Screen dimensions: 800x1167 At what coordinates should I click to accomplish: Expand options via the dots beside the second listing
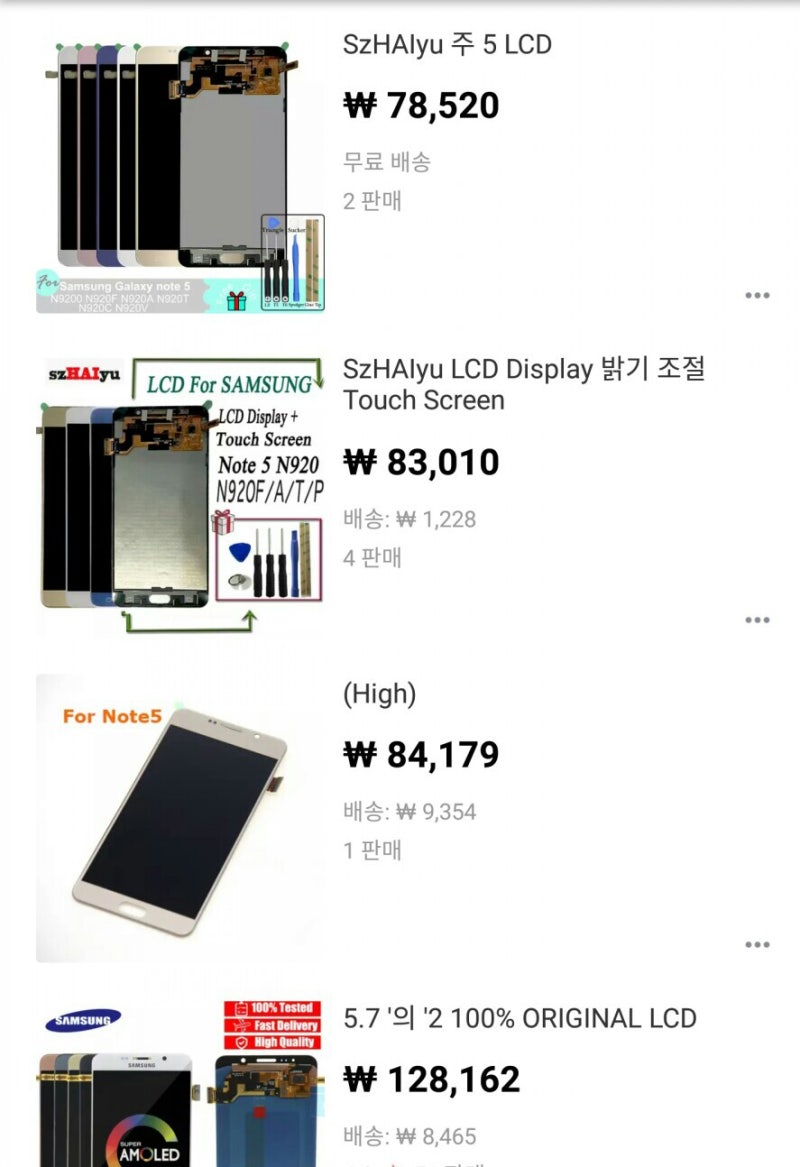755,620
